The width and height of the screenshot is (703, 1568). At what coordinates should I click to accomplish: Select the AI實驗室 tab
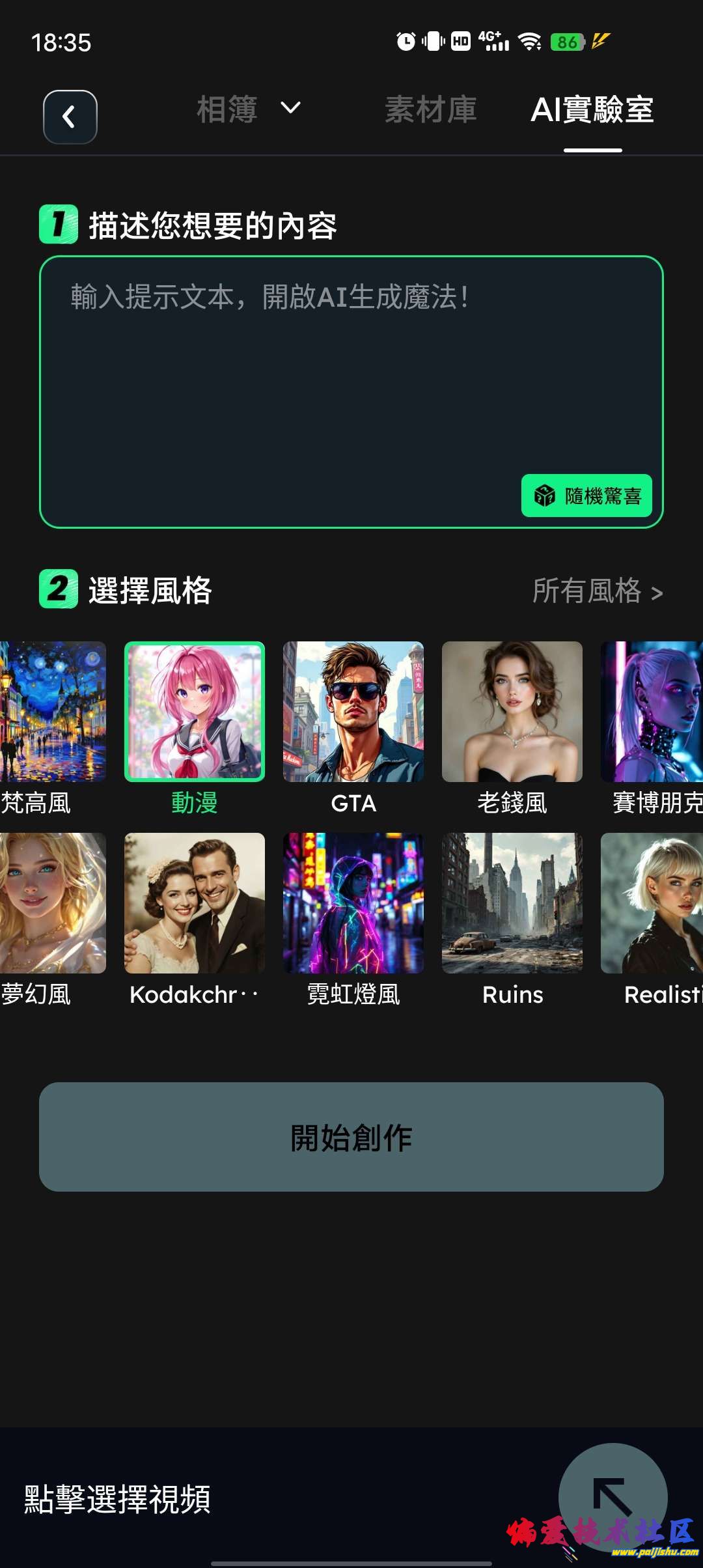(x=592, y=109)
